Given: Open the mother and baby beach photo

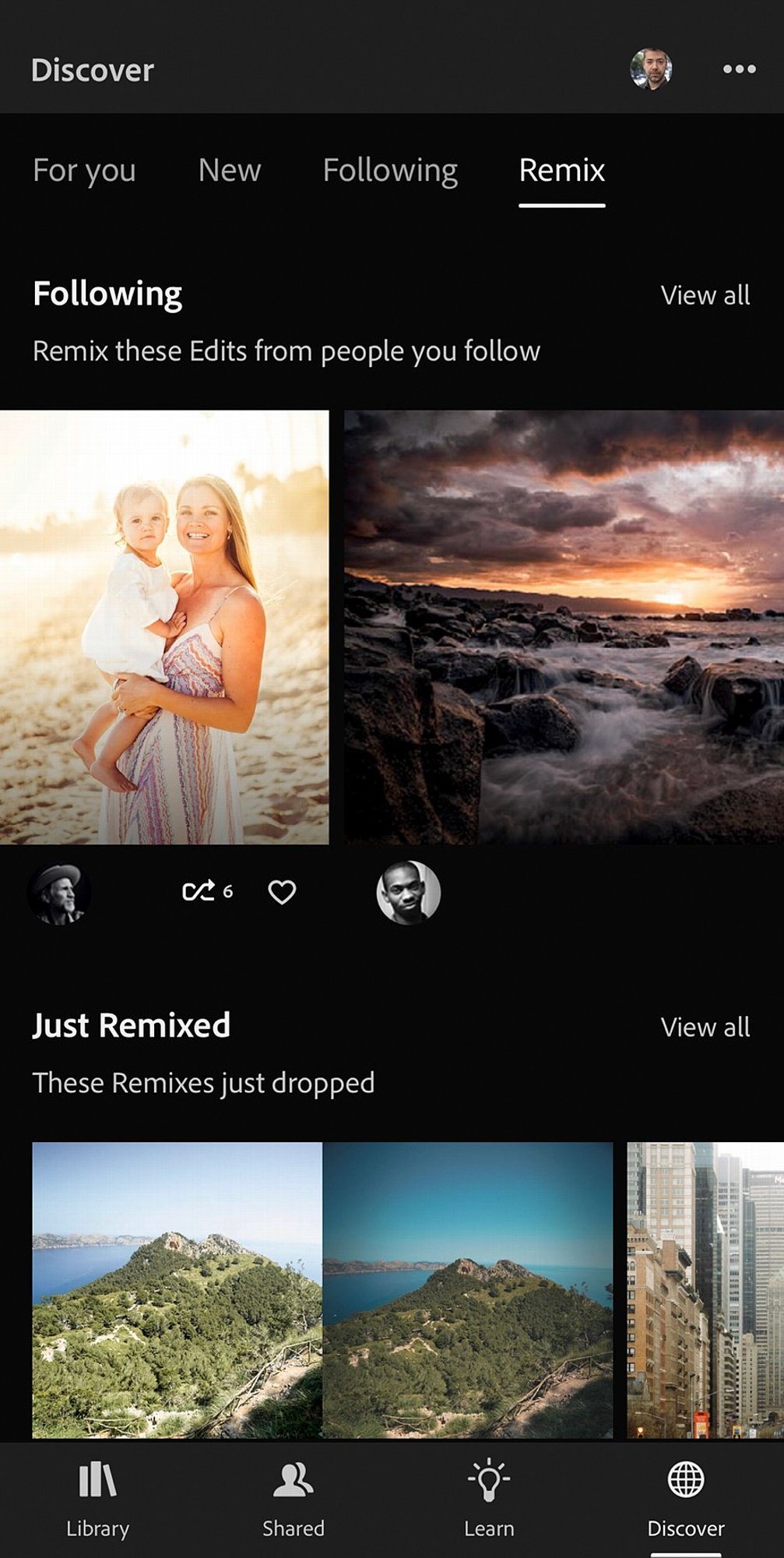Looking at the screenshot, I should point(163,627).
